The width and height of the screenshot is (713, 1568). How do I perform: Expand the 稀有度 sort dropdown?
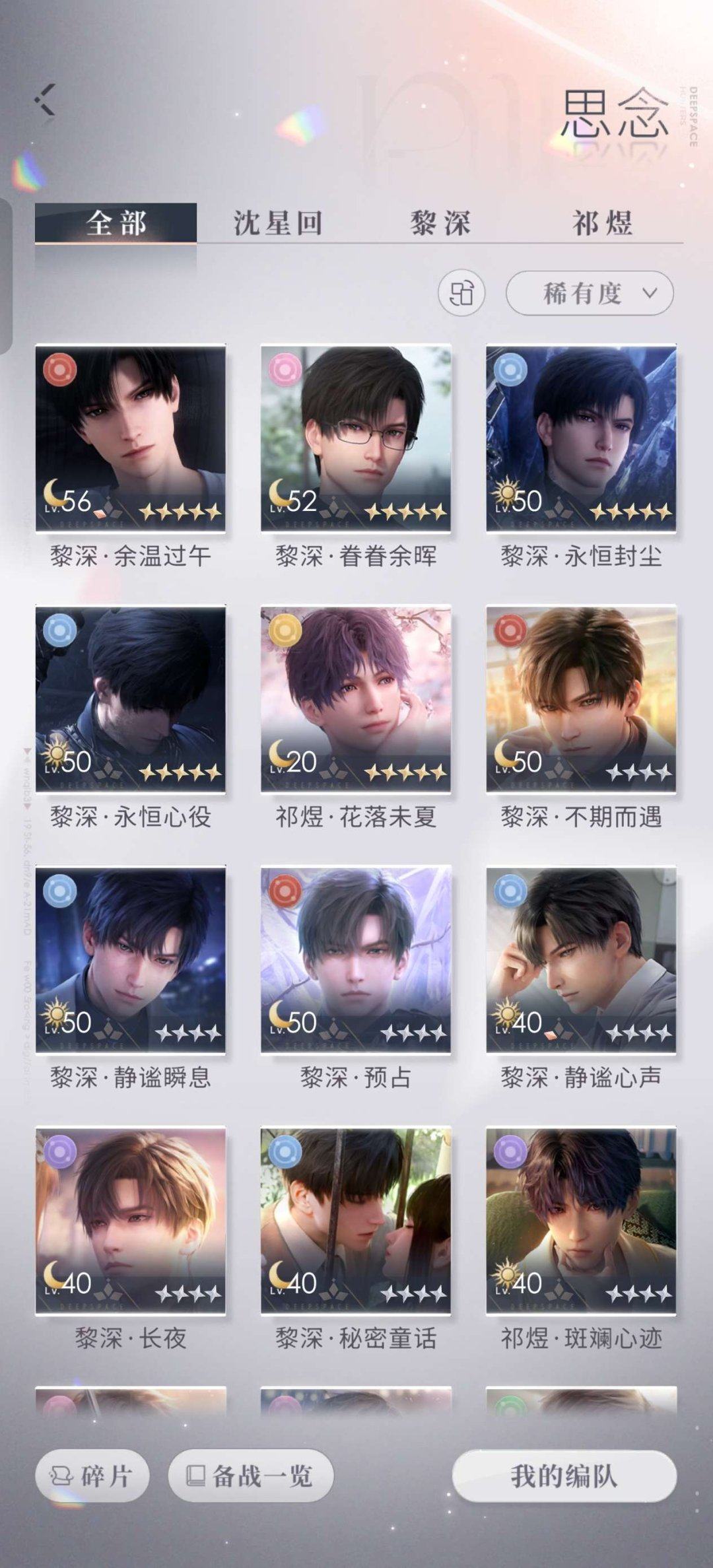click(590, 292)
